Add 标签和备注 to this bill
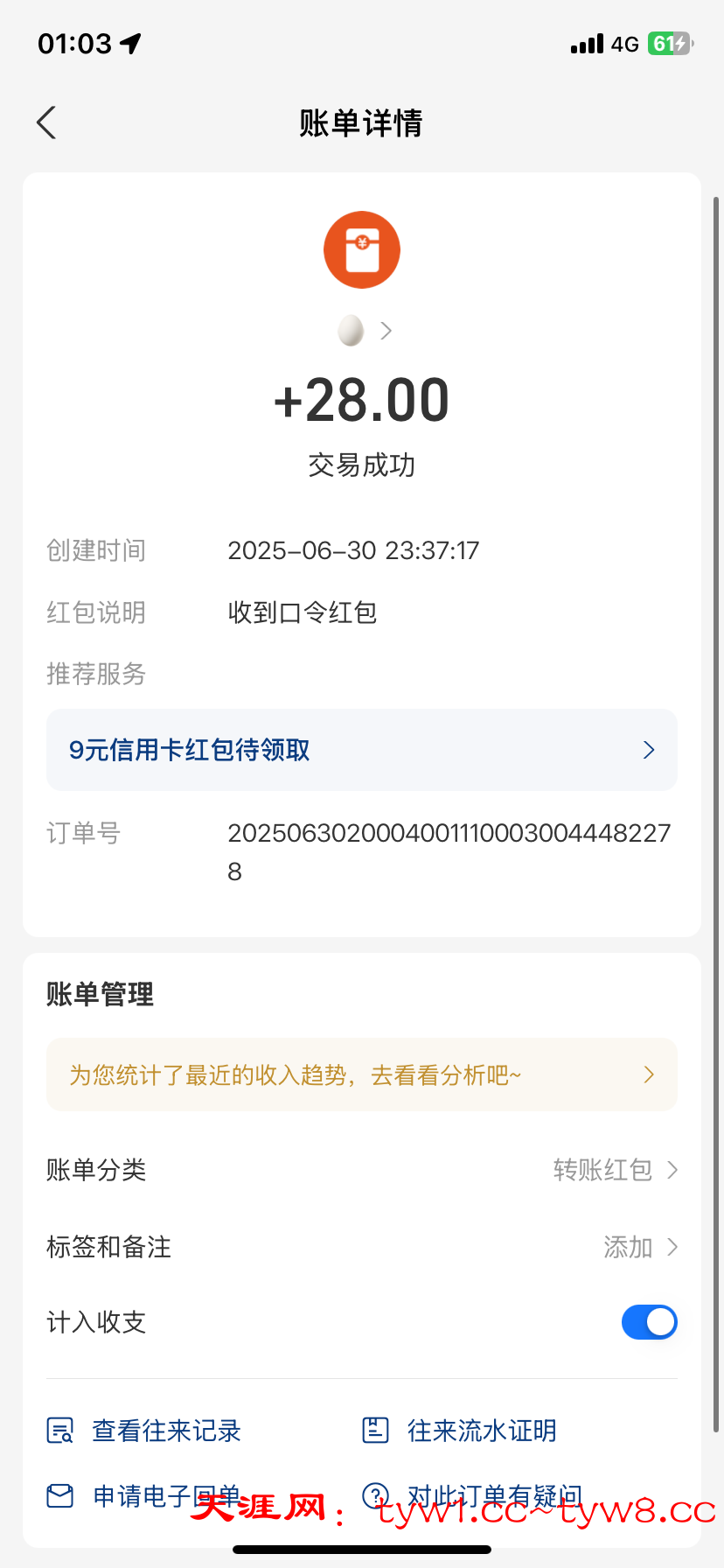 click(x=638, y=1247)
